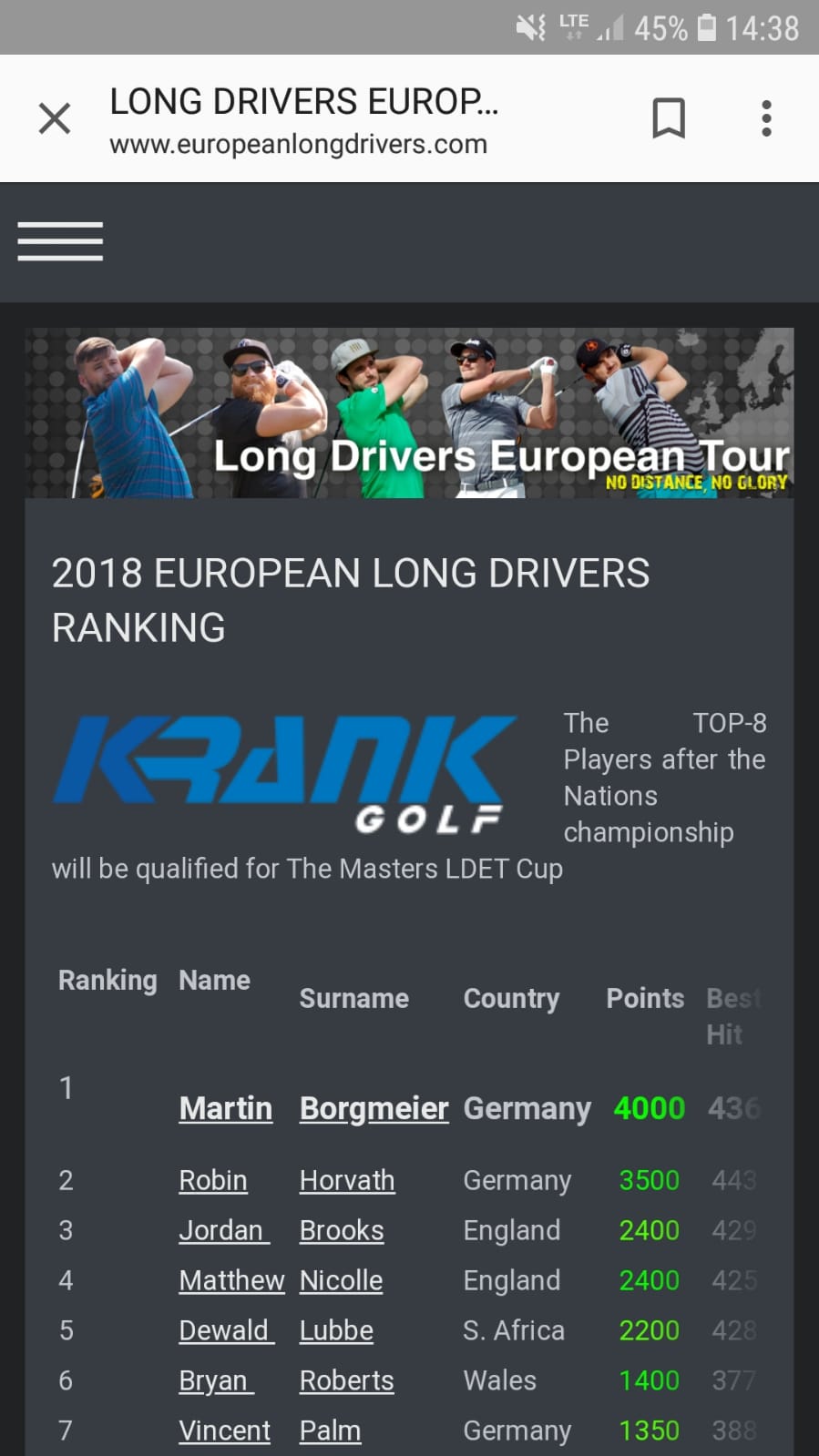
Task: Open Dewald's player link
Action: coord(224,1330)
